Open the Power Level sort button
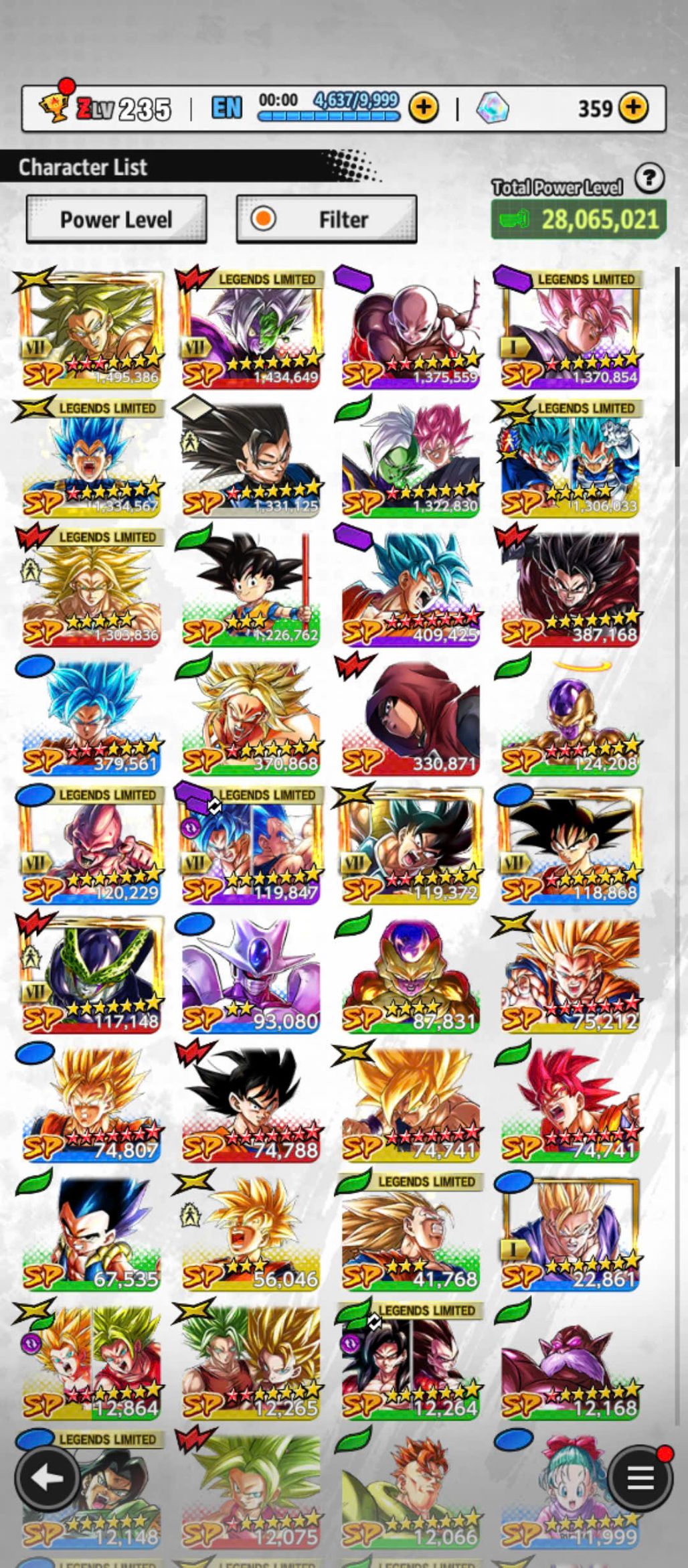The image size is (688, 1568). 116,219
